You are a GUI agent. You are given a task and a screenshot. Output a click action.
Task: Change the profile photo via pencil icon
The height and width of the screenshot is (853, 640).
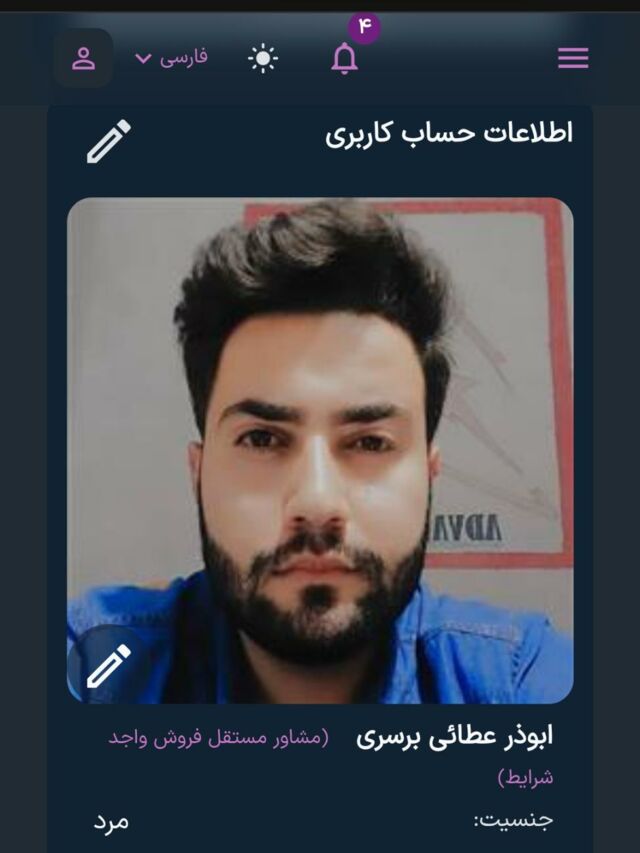click(x=109, y=665)
